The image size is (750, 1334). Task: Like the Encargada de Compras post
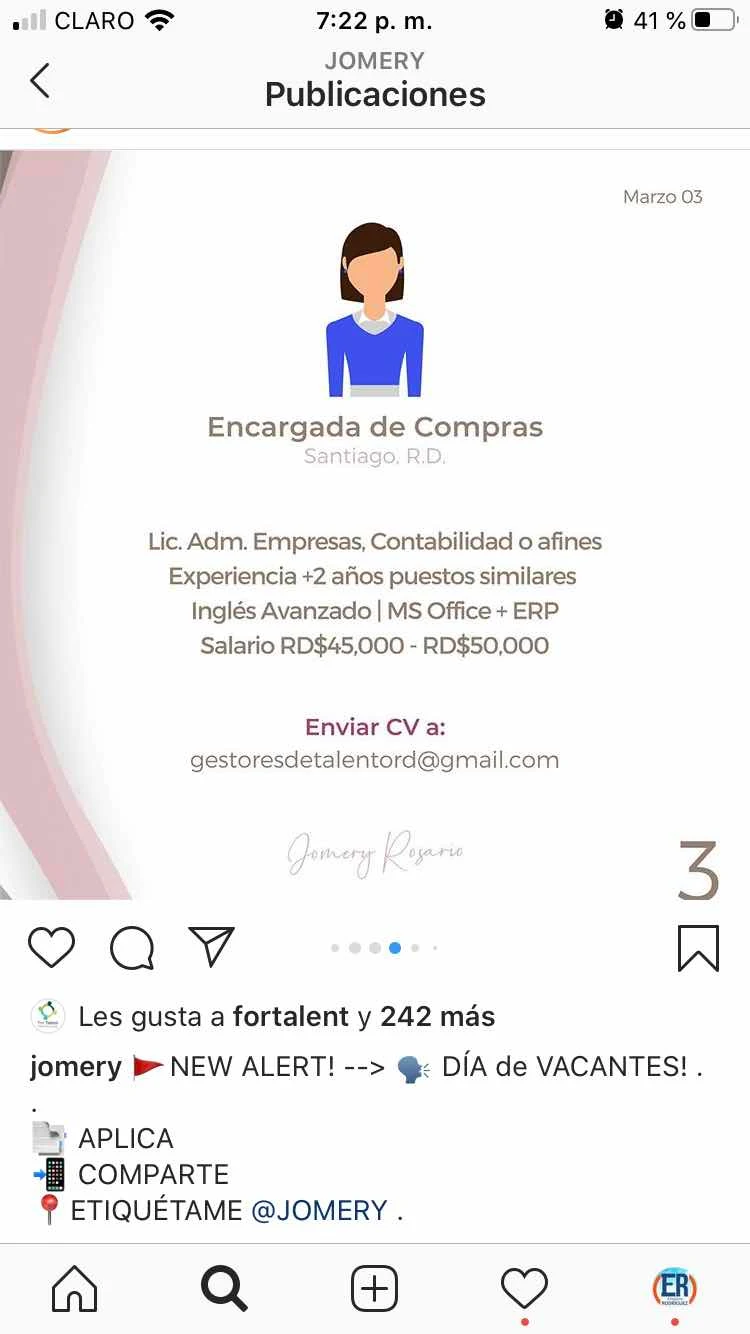click(x=51, y=947)
